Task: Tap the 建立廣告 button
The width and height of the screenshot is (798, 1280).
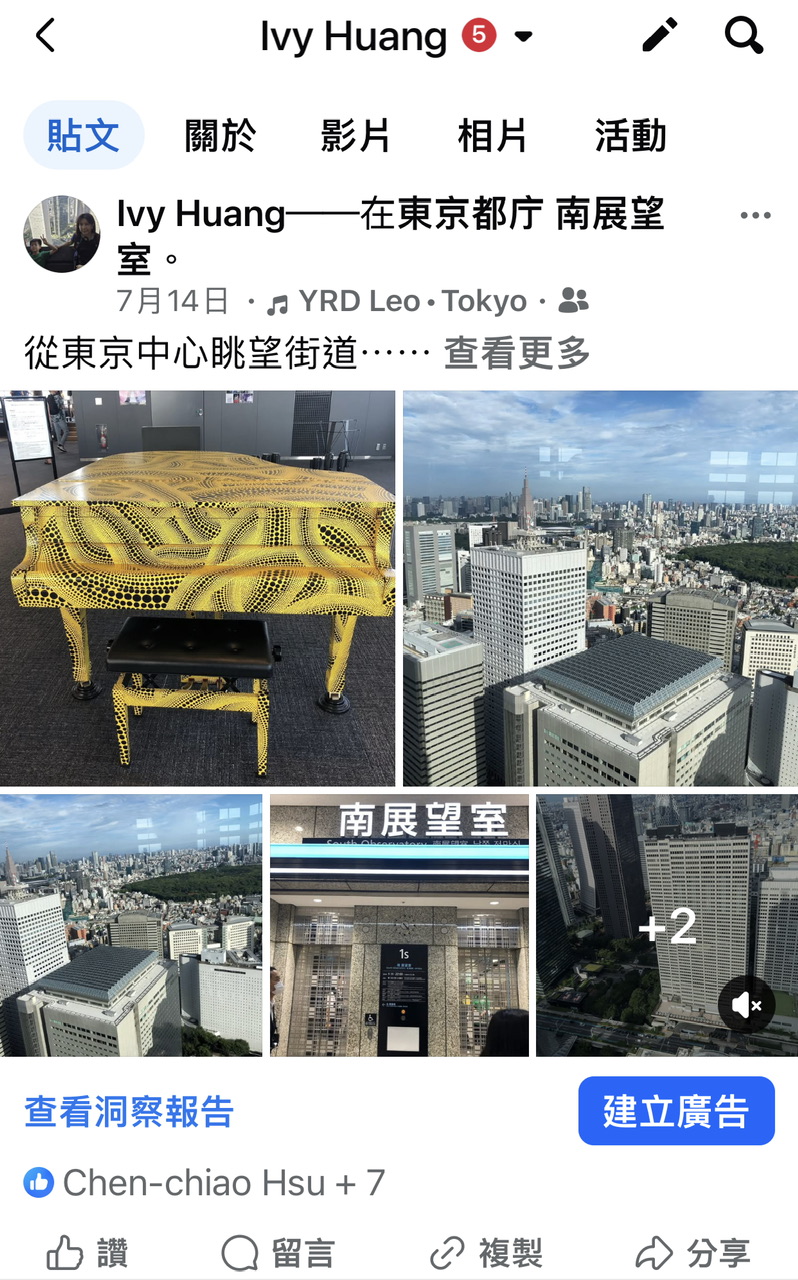Action: pyautogui.click(x=676, y=1111)
